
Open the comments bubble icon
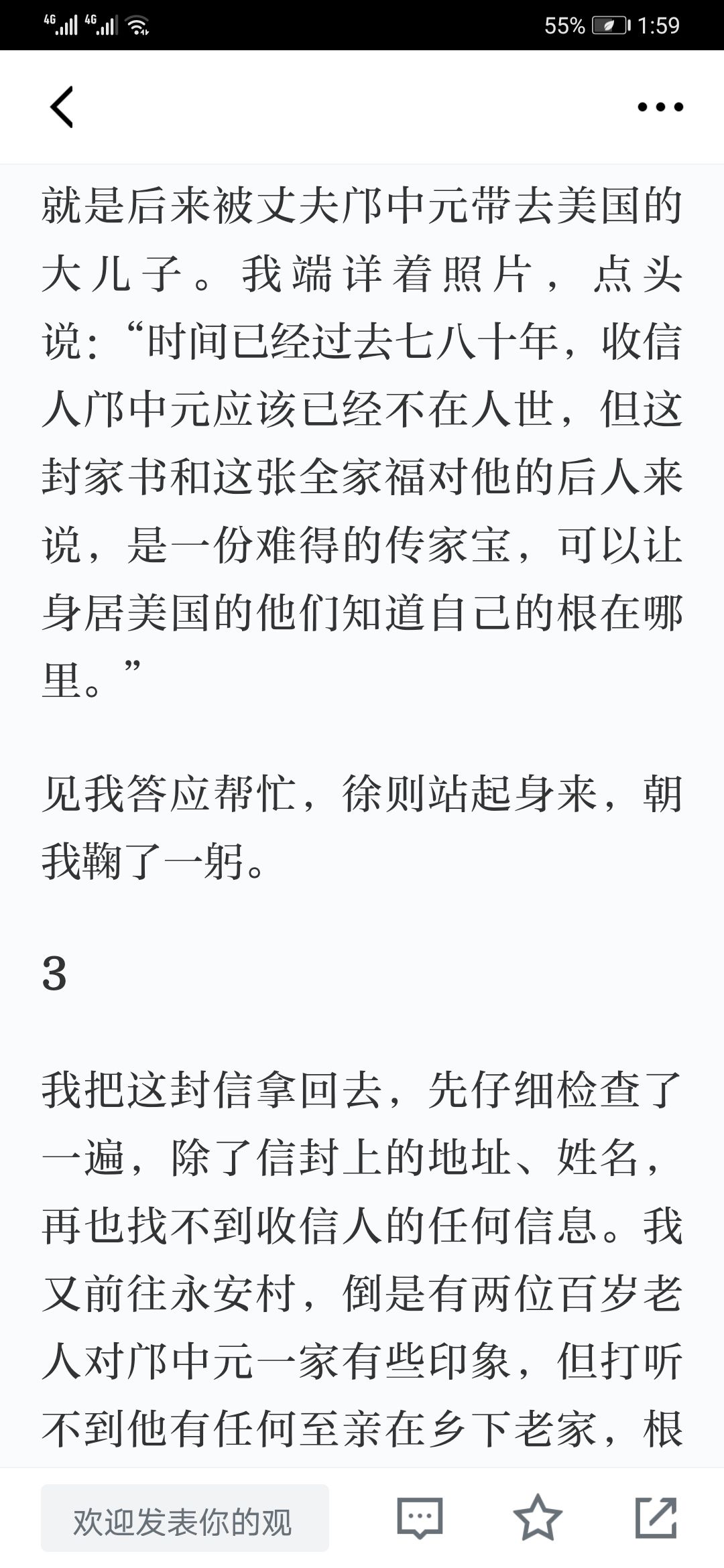[x=420, y=1518]
